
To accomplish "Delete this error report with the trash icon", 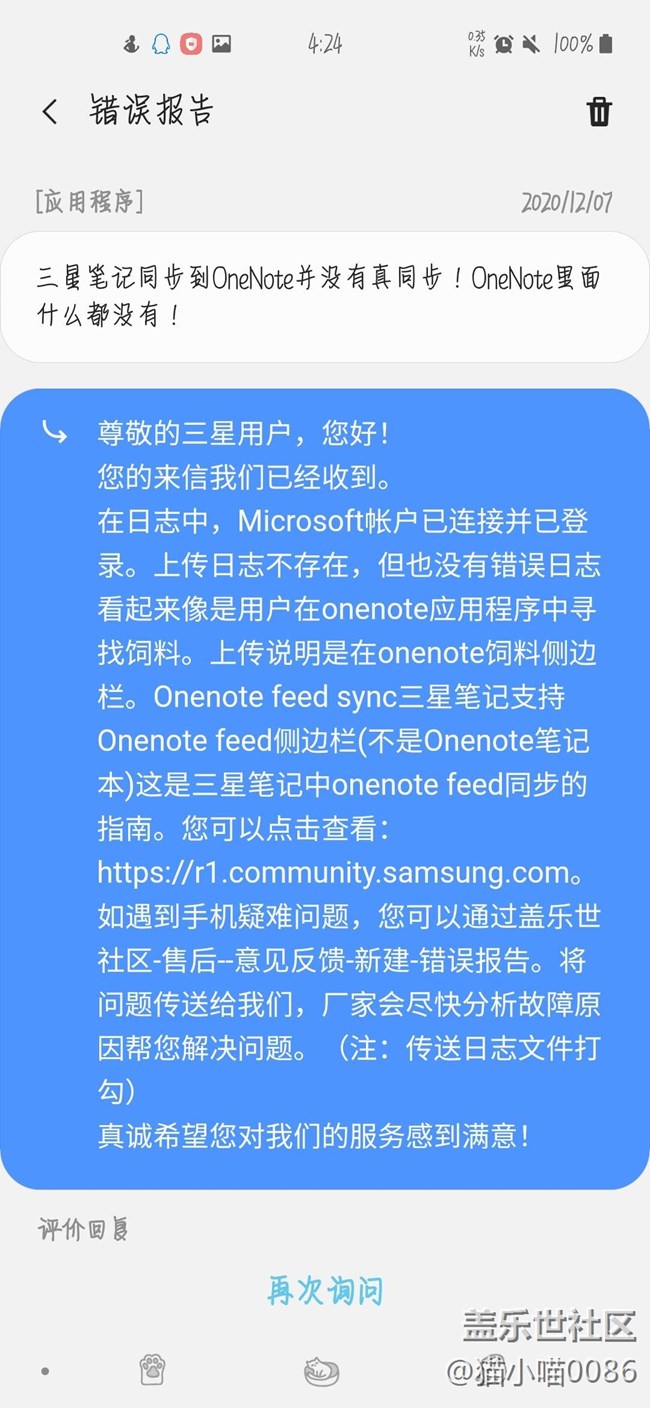I will [599, 111].
